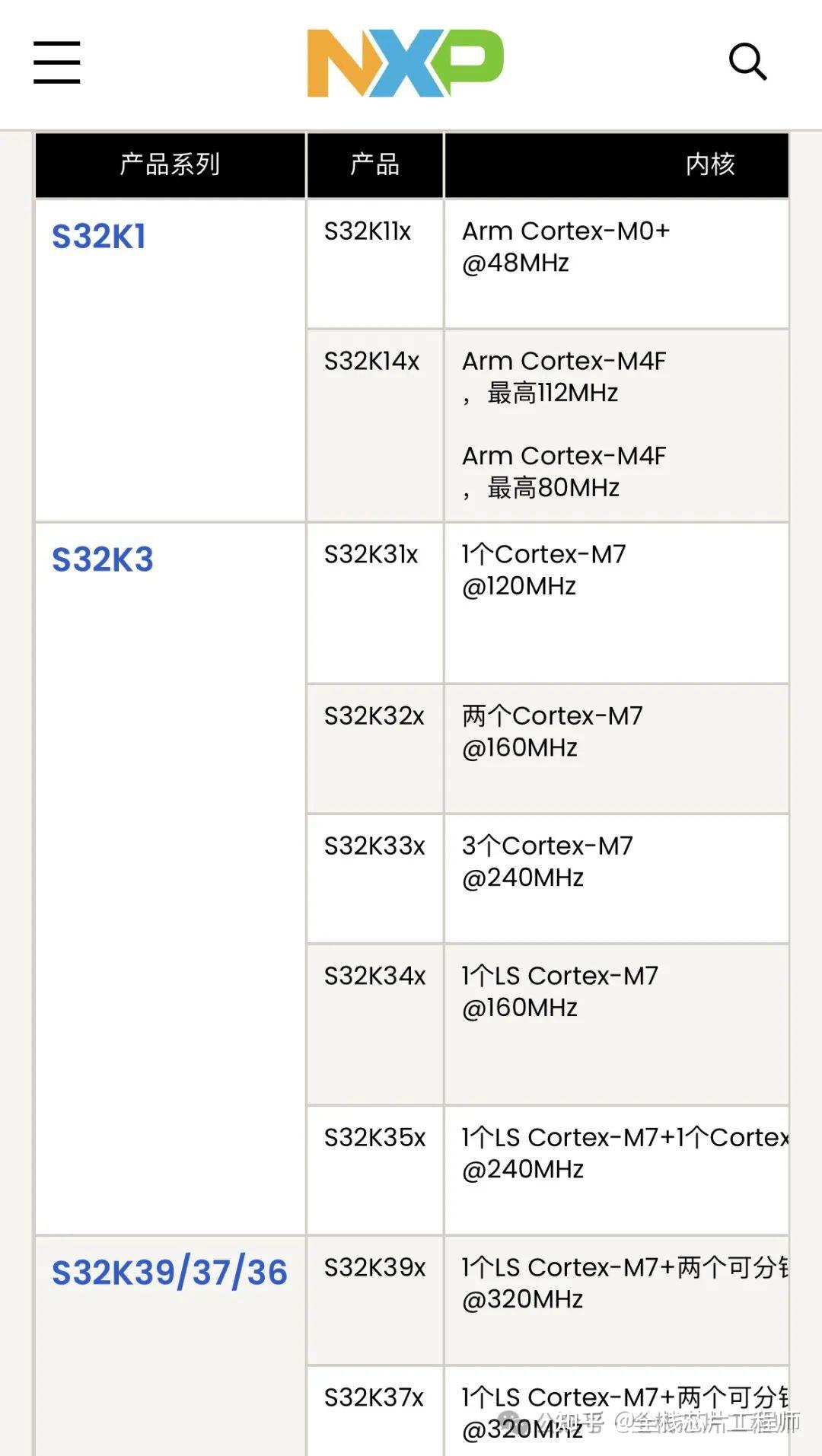The height and width of the screenshot is (1456, 822).
Task: Open the site search magnifier
Action: tap(747, 62)
